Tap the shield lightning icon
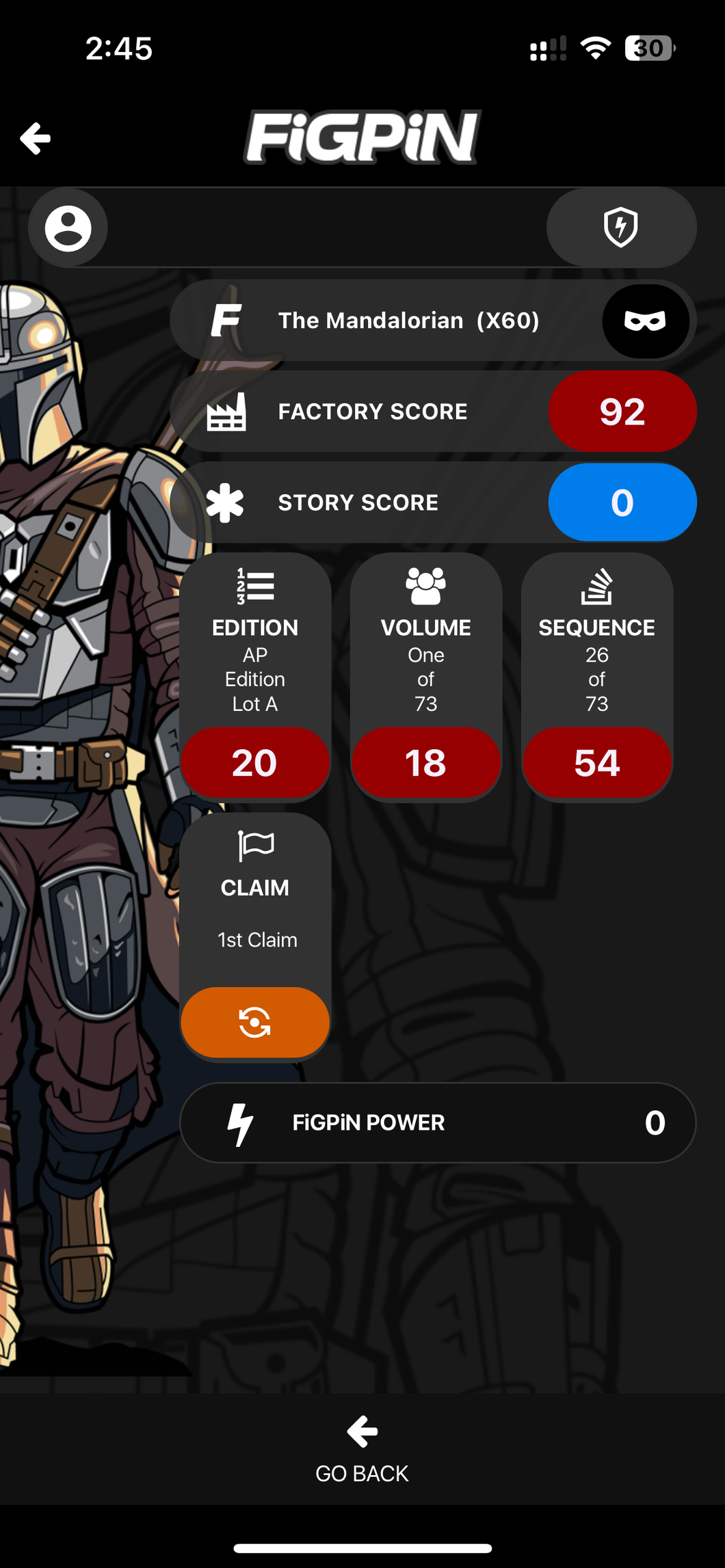This screenshot has height=1568, width=725. (x=621, y=228)
